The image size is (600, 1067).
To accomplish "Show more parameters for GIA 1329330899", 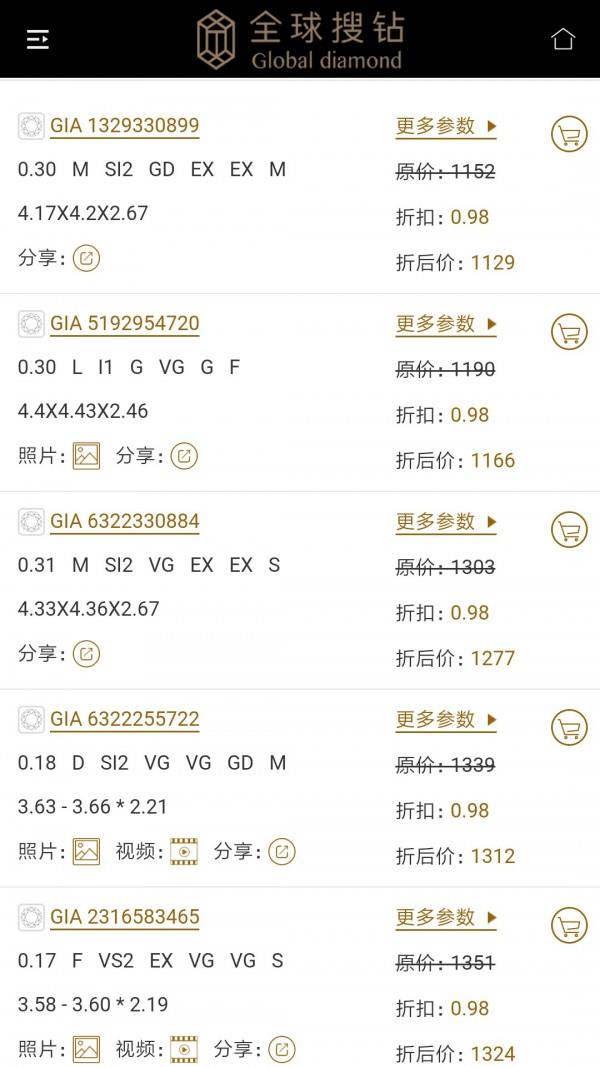I will tap(446, 127).
